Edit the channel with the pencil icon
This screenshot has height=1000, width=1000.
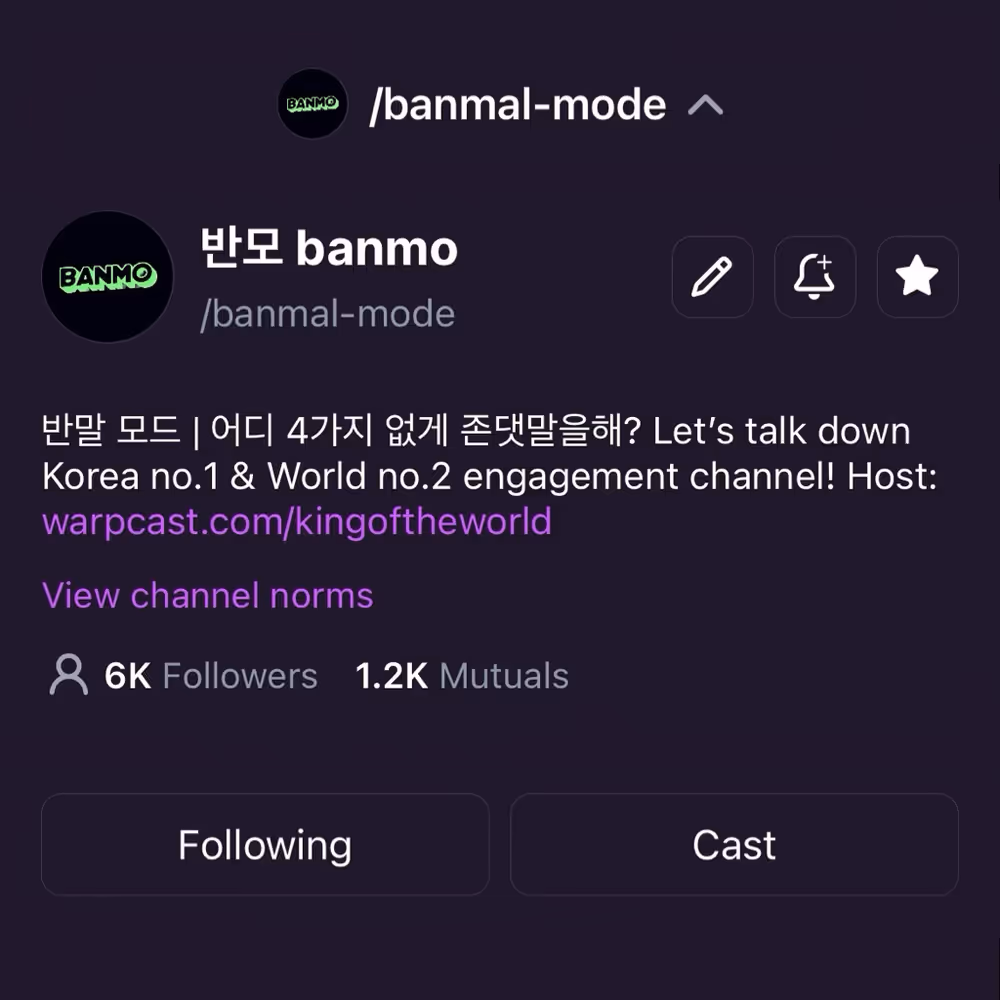(x=712, y=277)
